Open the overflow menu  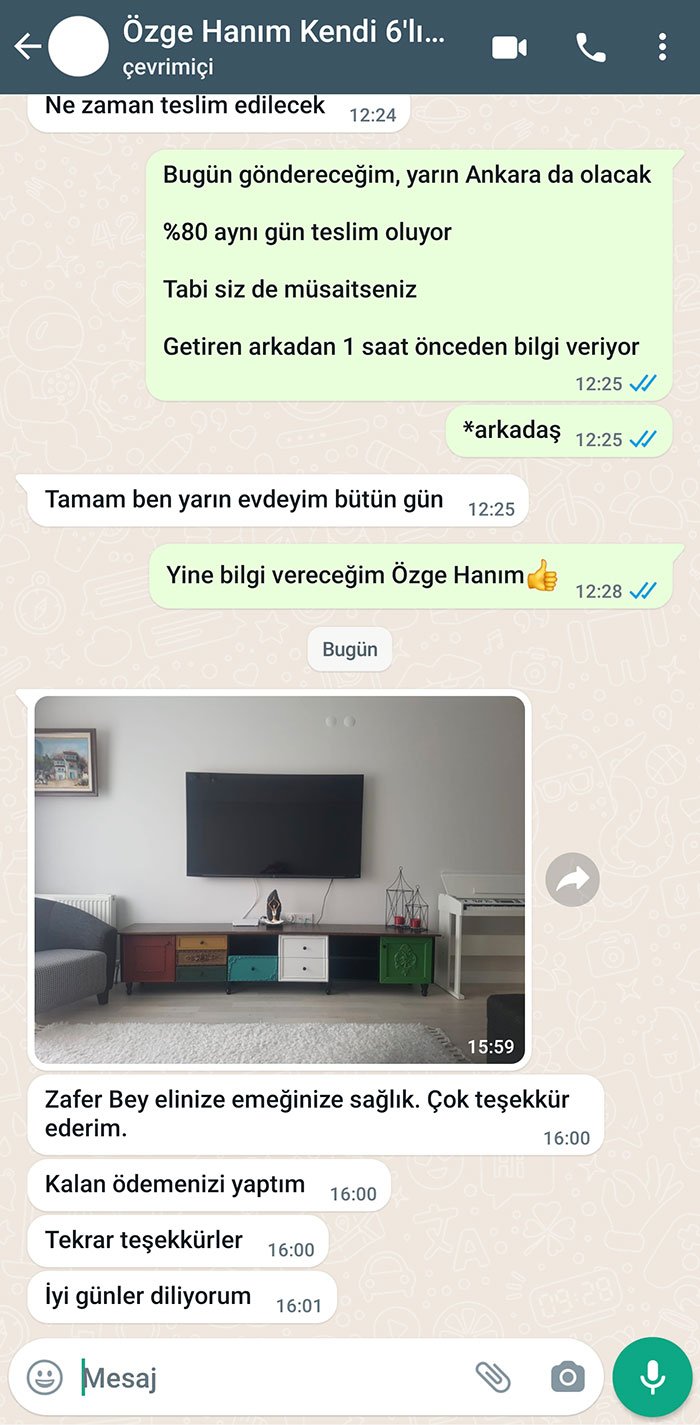(x=662, y=47)
